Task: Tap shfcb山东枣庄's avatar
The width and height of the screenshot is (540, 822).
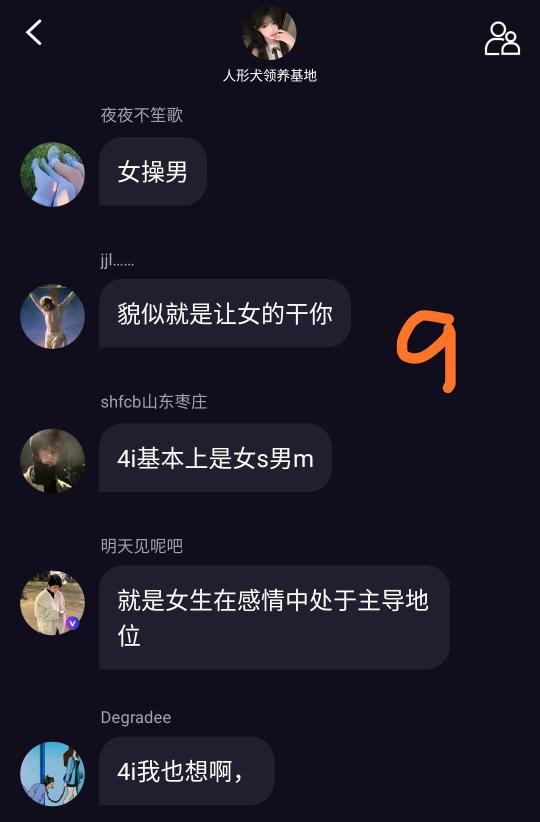Action: [52, 461]
